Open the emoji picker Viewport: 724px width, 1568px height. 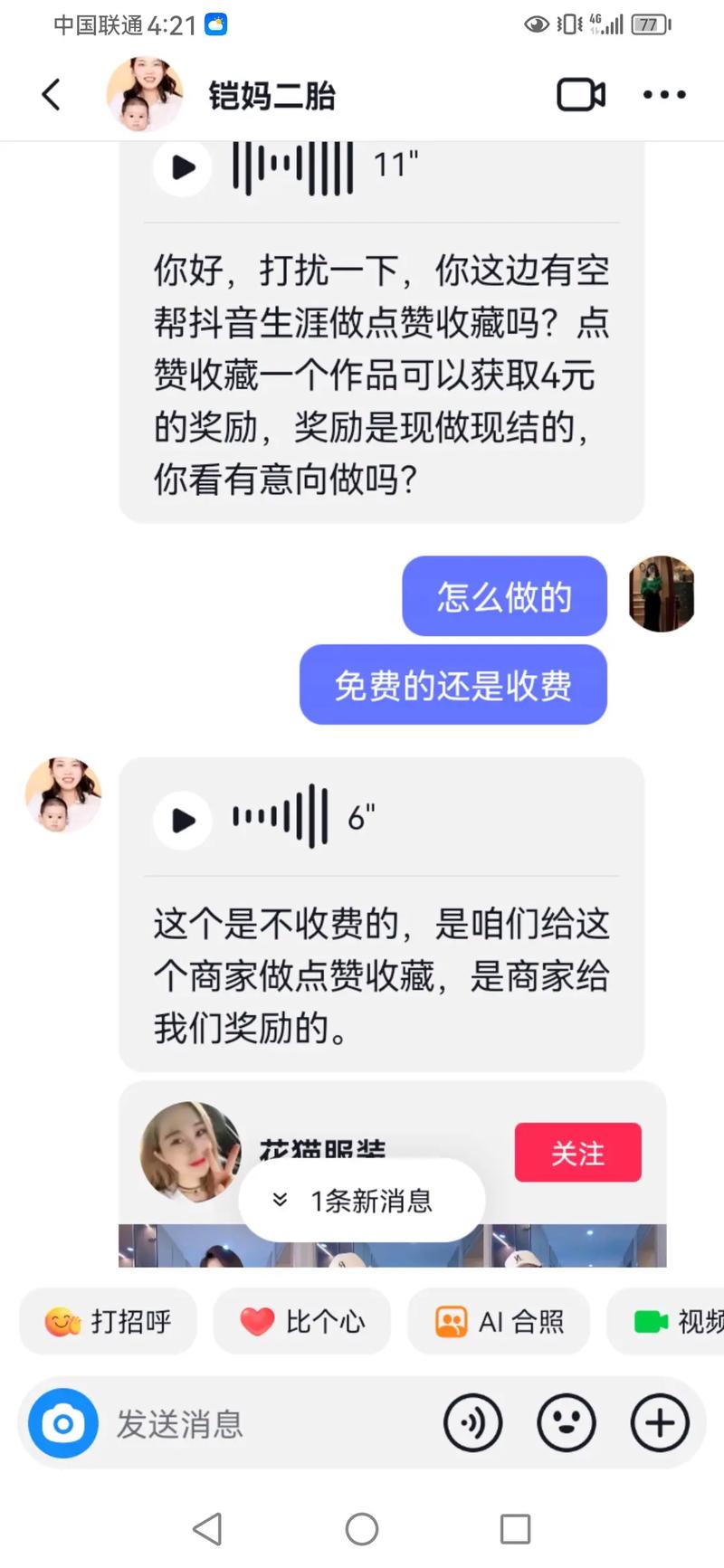tap(567, 1424)
